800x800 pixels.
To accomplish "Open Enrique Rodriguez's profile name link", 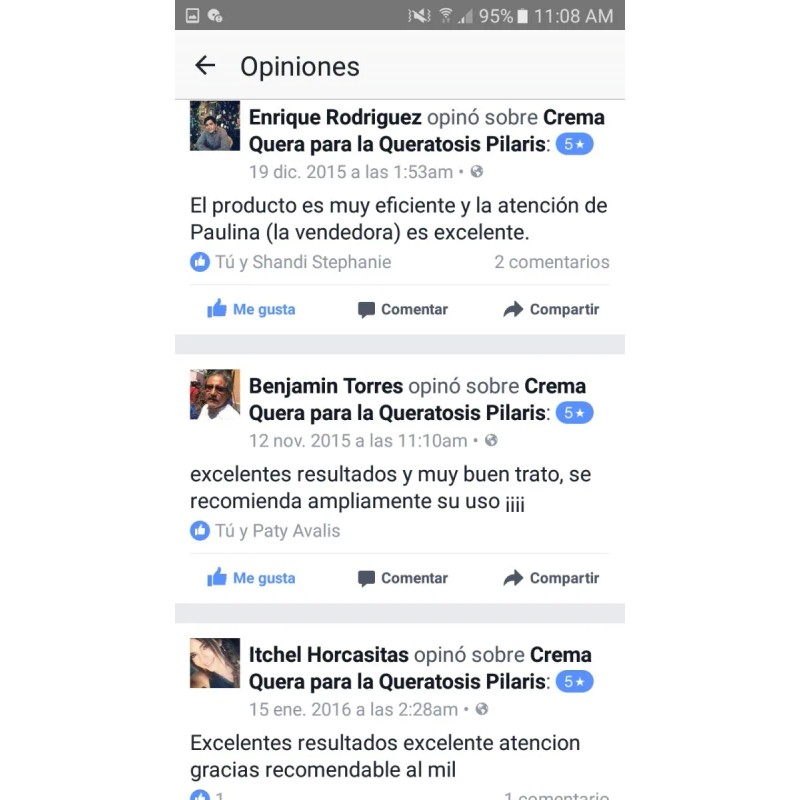I will click(x=335, y=117).
